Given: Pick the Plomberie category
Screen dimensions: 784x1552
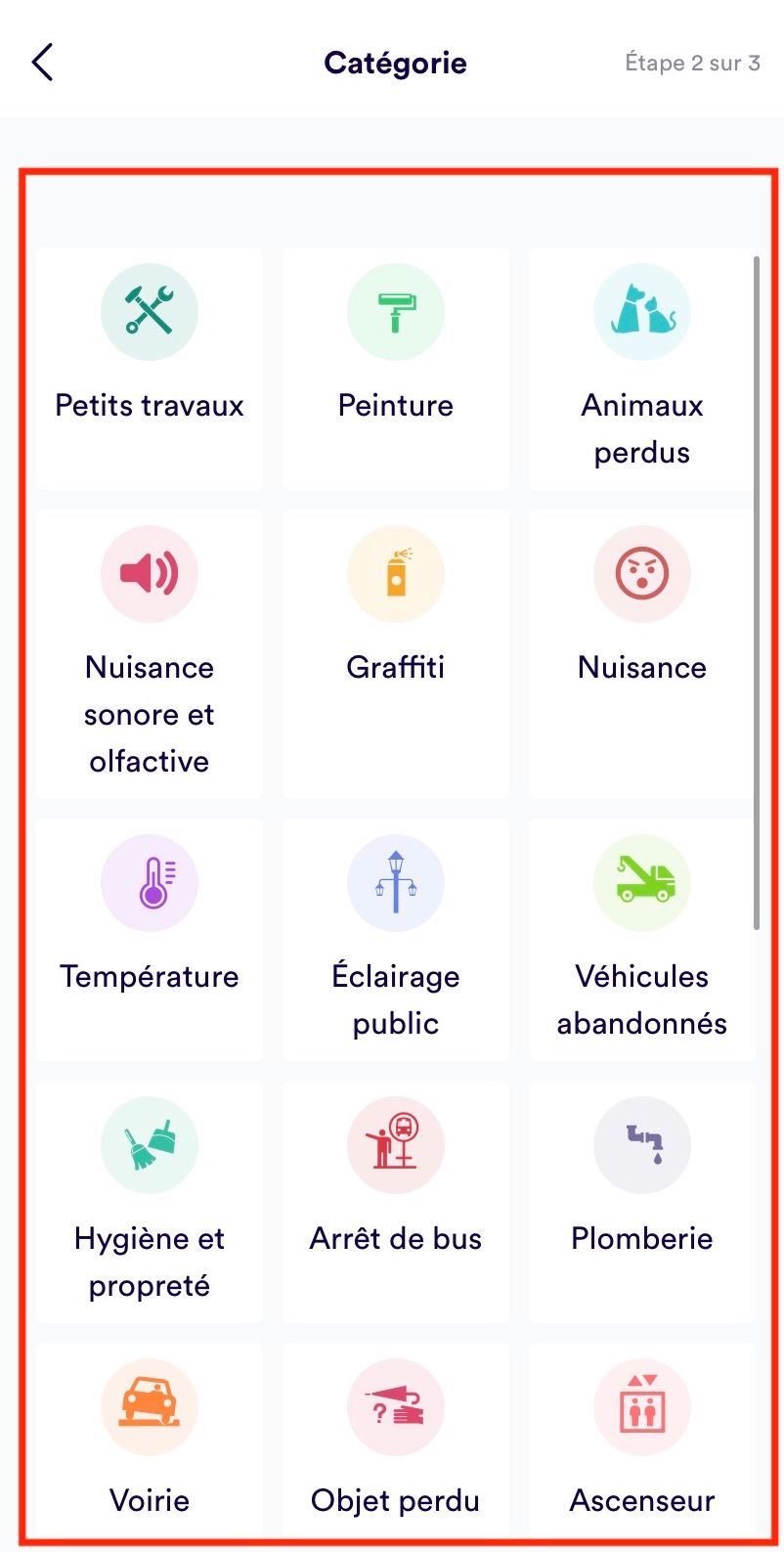Looking at the screenshot, I should coord(642,1200).
